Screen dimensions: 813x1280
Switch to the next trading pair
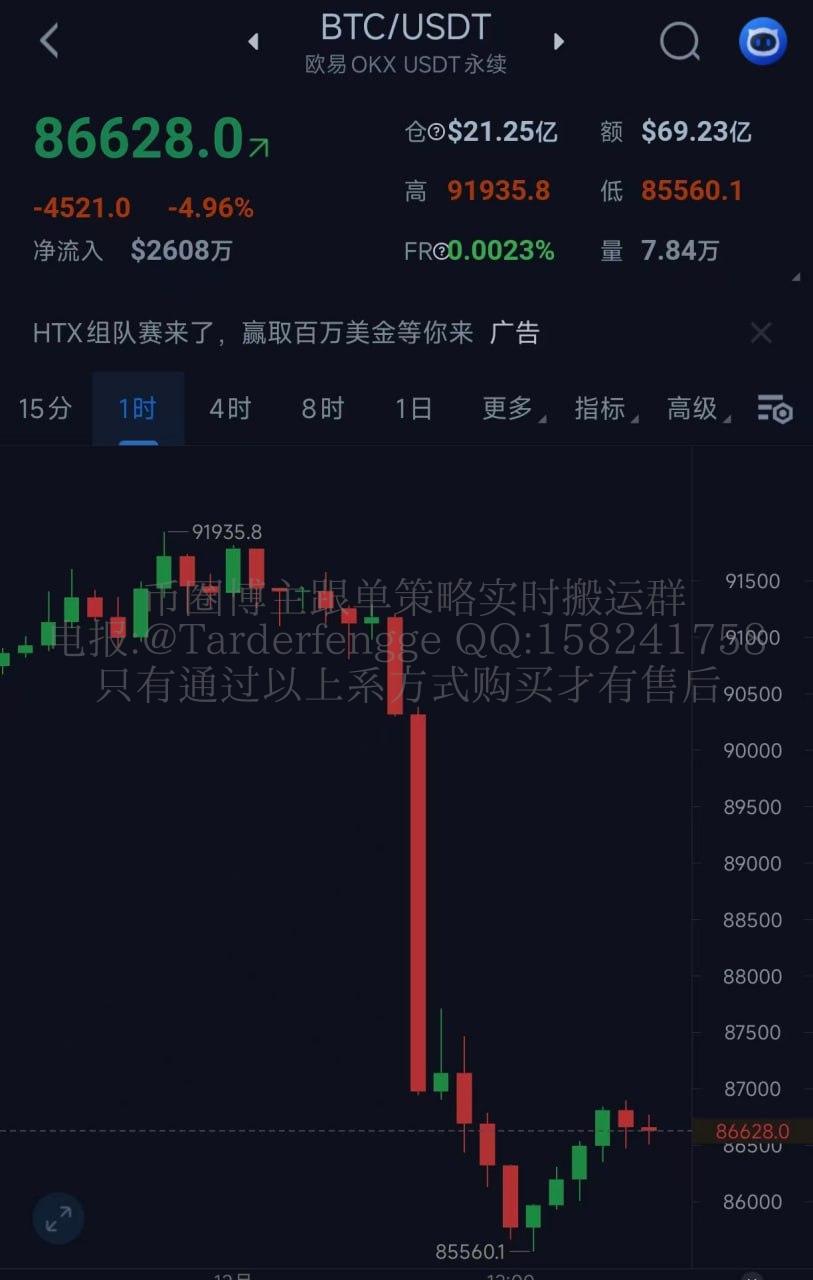(x=559, y=41)
